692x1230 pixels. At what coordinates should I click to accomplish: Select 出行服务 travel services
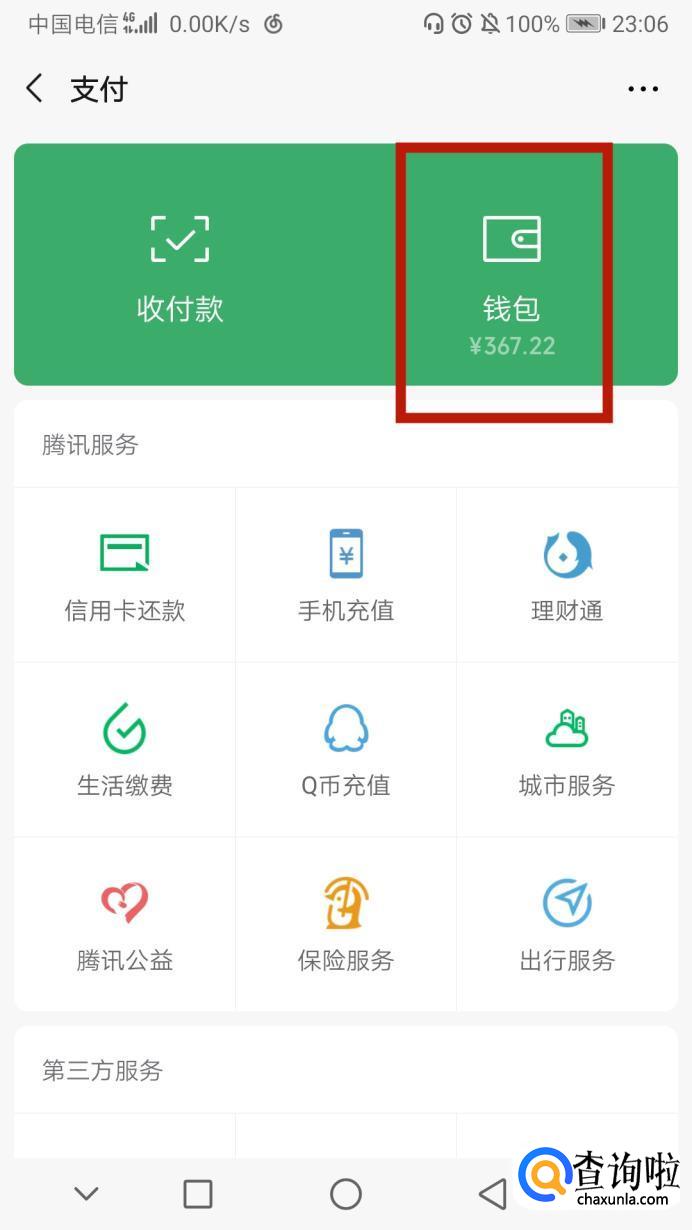click(567, 924)
